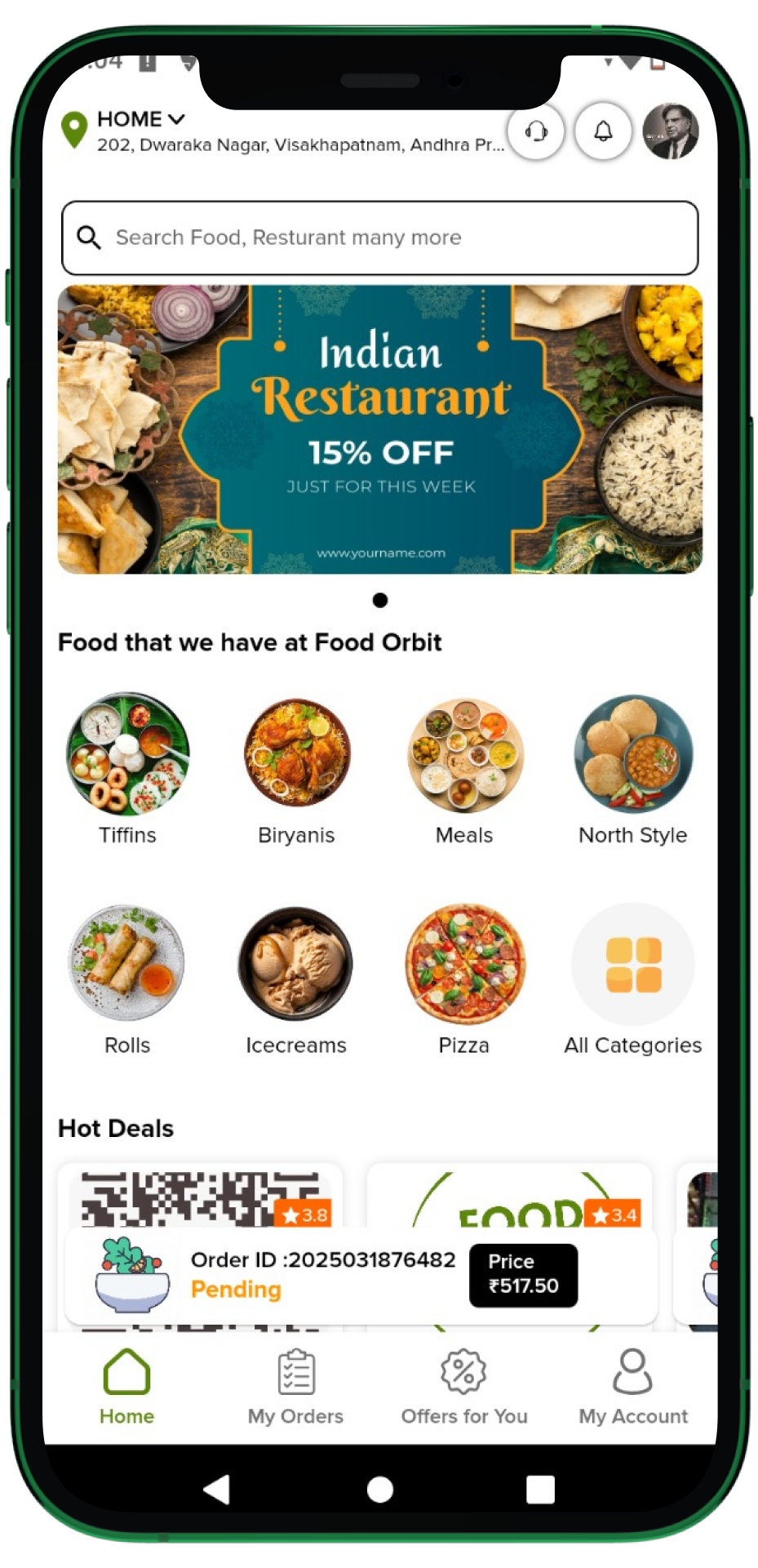The image size is (758, 1568).
Task: Open the My Account tab
Action: click(x=633, y=1388)
